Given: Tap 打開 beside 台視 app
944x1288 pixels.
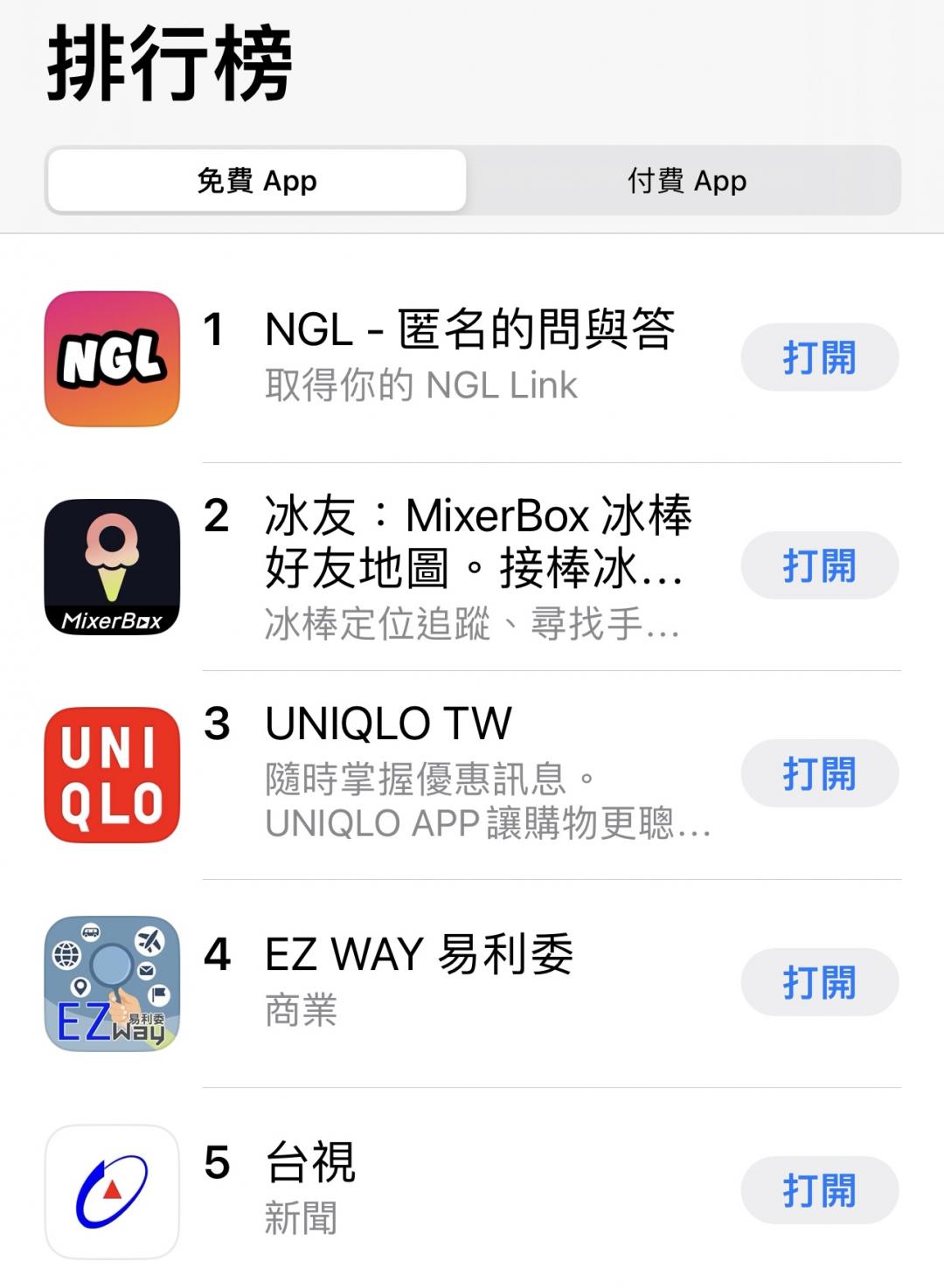Looking at the screenshot, I should (x=819, y=1190).
